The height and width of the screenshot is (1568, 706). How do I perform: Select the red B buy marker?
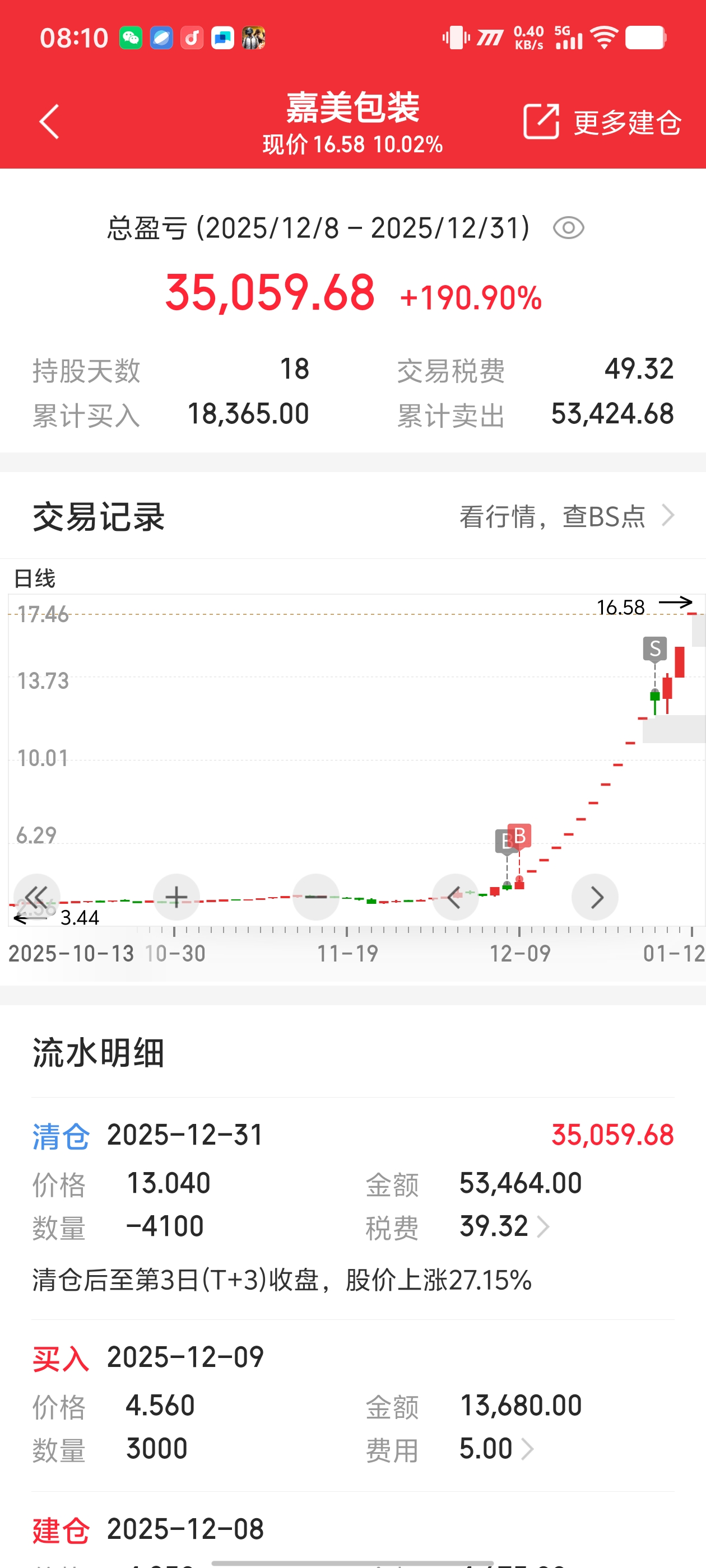coord(519,836)
